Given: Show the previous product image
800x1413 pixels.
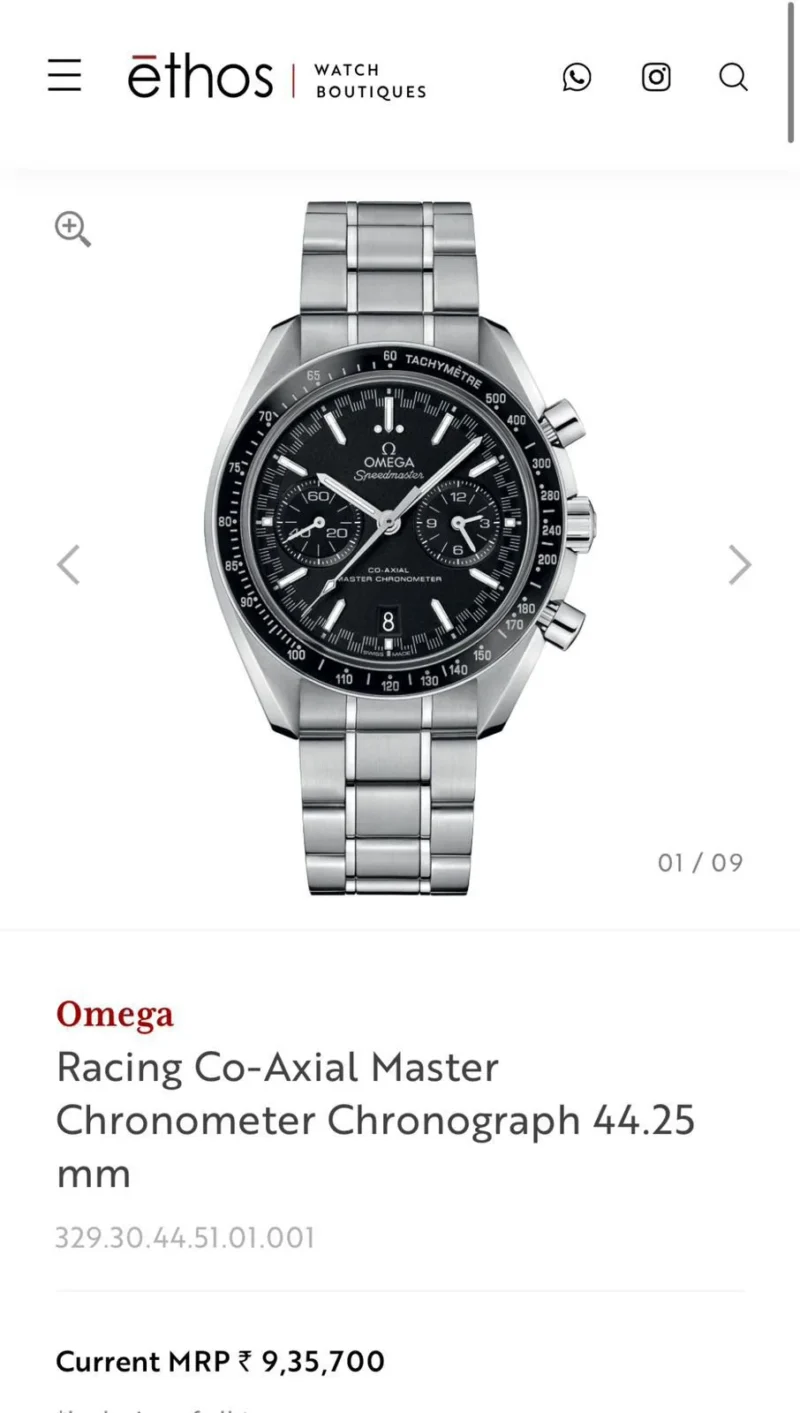Looking at the screenshot, I should [68, 565].
